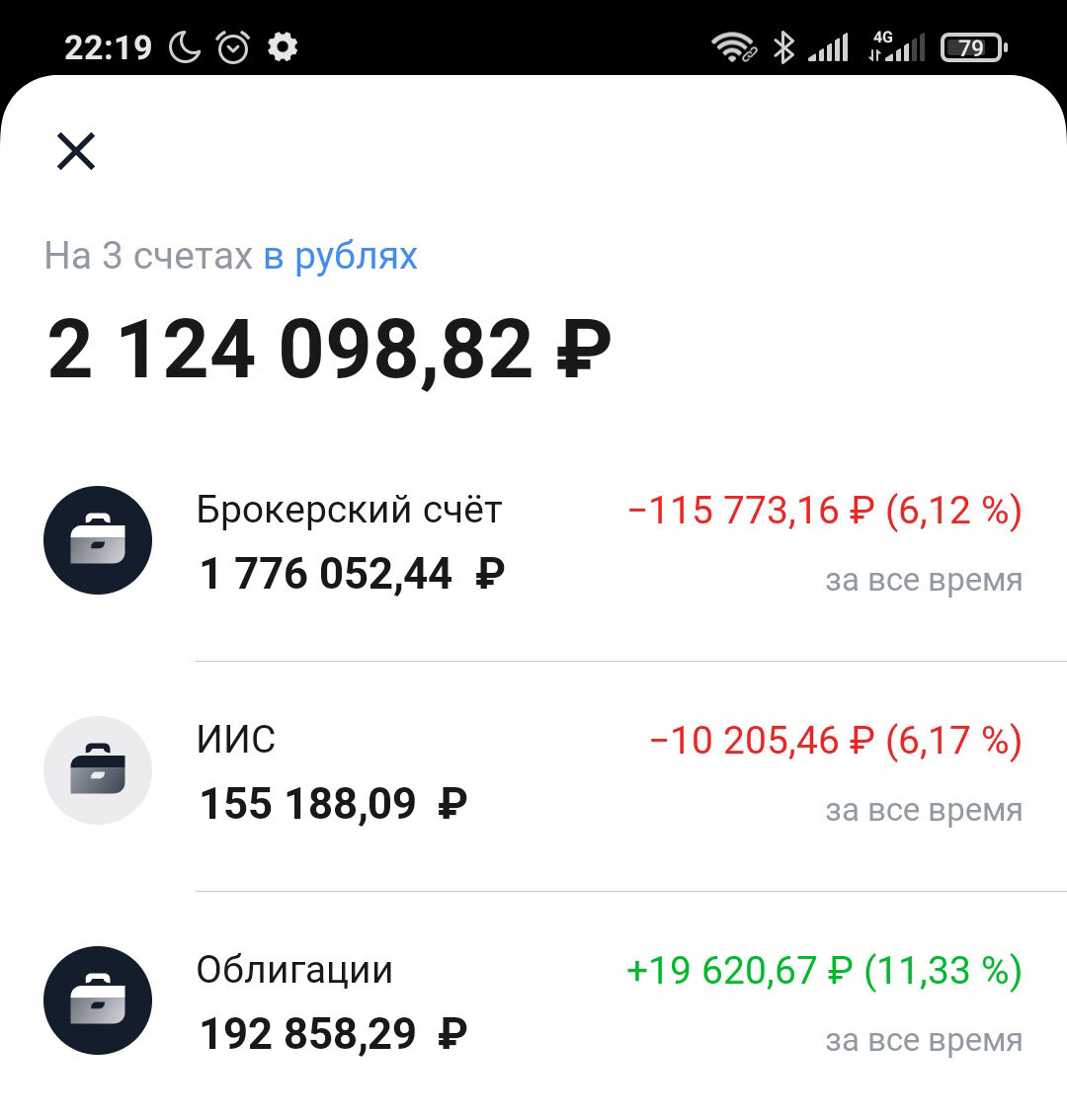
Task: Tap the do-not-disturb moon icon
Action: [185, 45]
